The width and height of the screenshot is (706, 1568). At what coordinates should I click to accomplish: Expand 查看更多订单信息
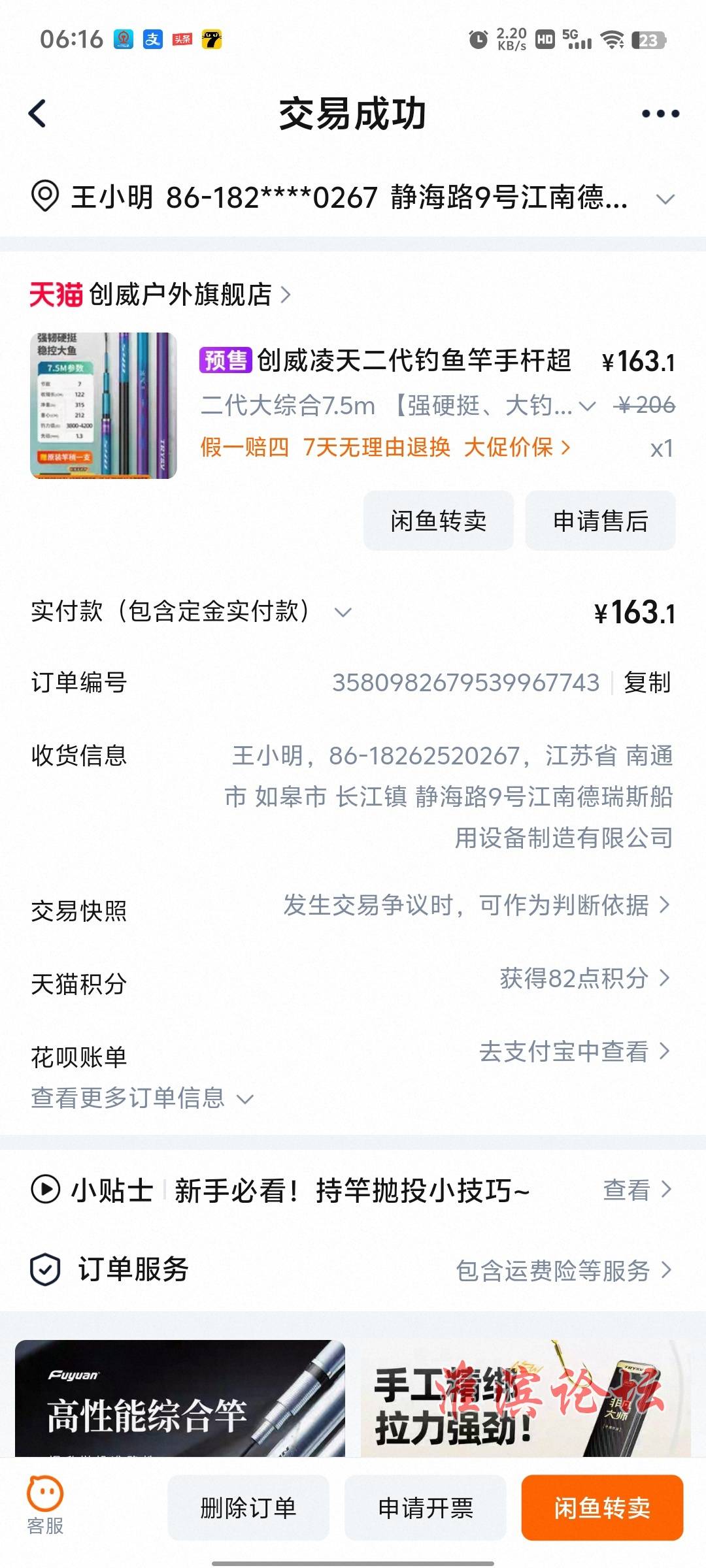pos(142,1098)
